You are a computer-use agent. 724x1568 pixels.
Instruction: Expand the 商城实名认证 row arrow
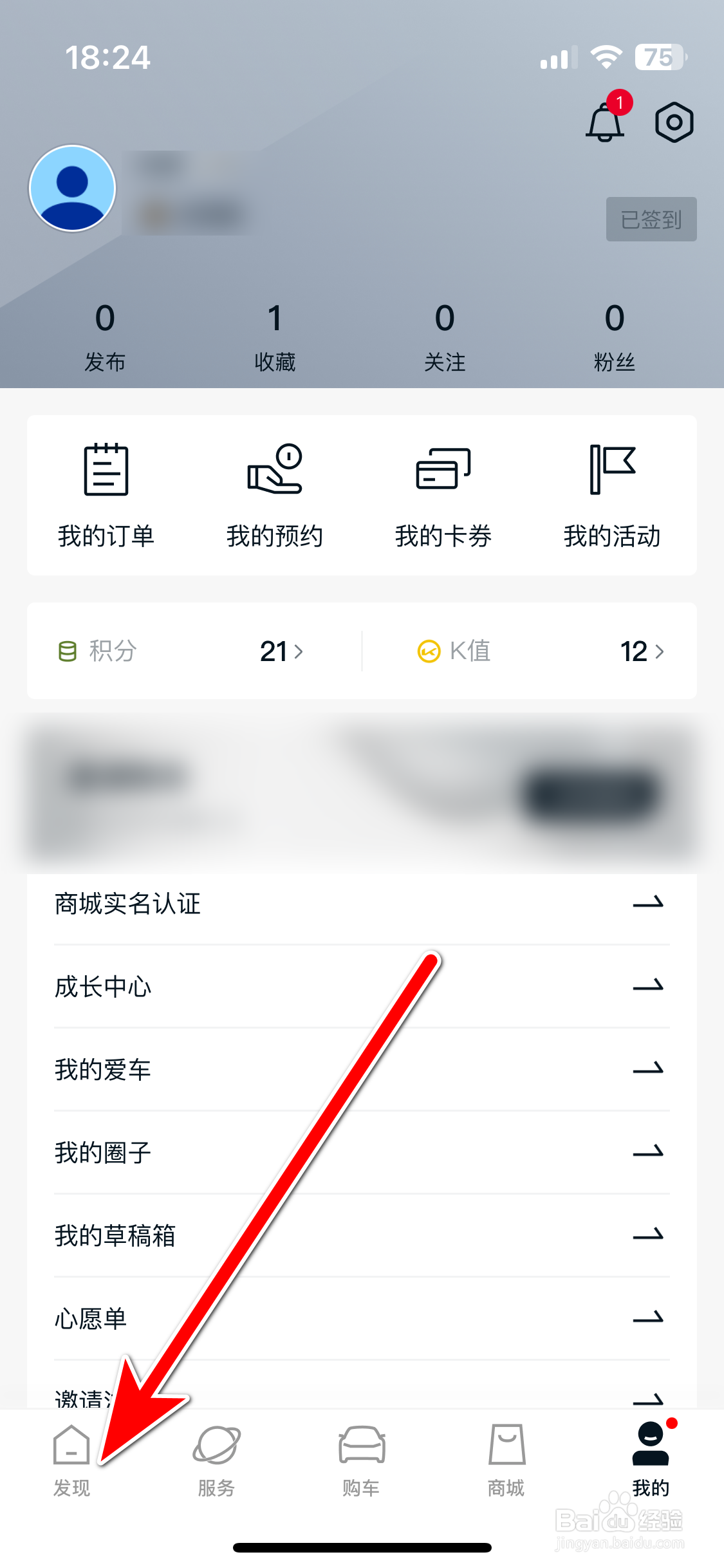point(651,904)
